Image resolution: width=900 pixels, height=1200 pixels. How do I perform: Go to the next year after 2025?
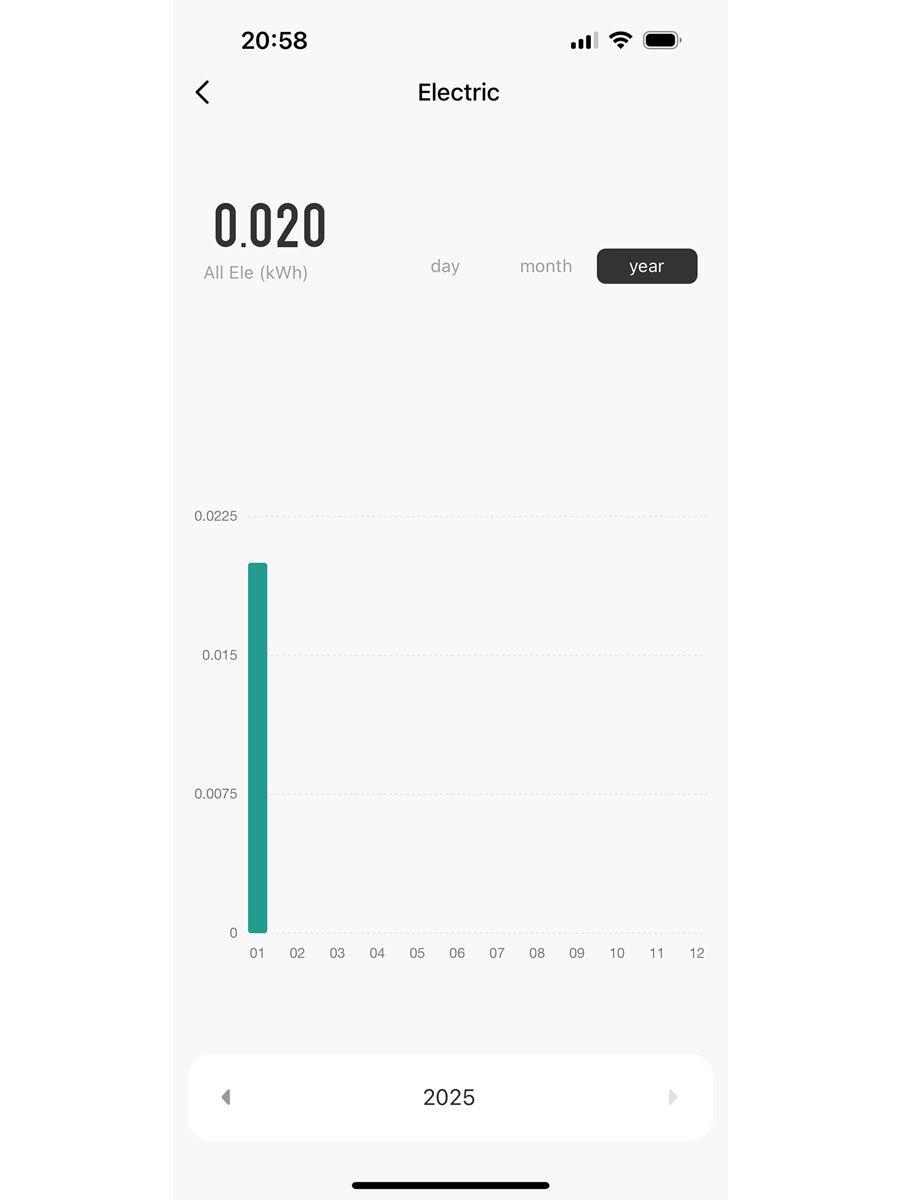[x=673, y=1097]
